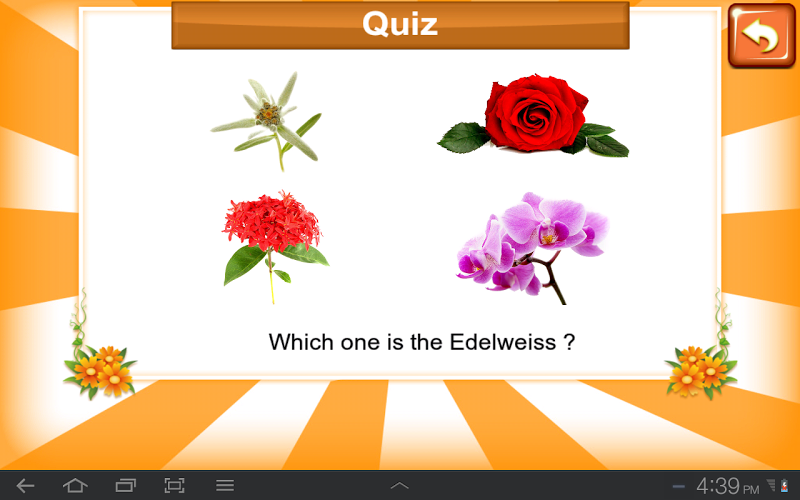Take a screenshot with the capture icon
Viewport: 800px width, 500px height.
click(175, 486)
